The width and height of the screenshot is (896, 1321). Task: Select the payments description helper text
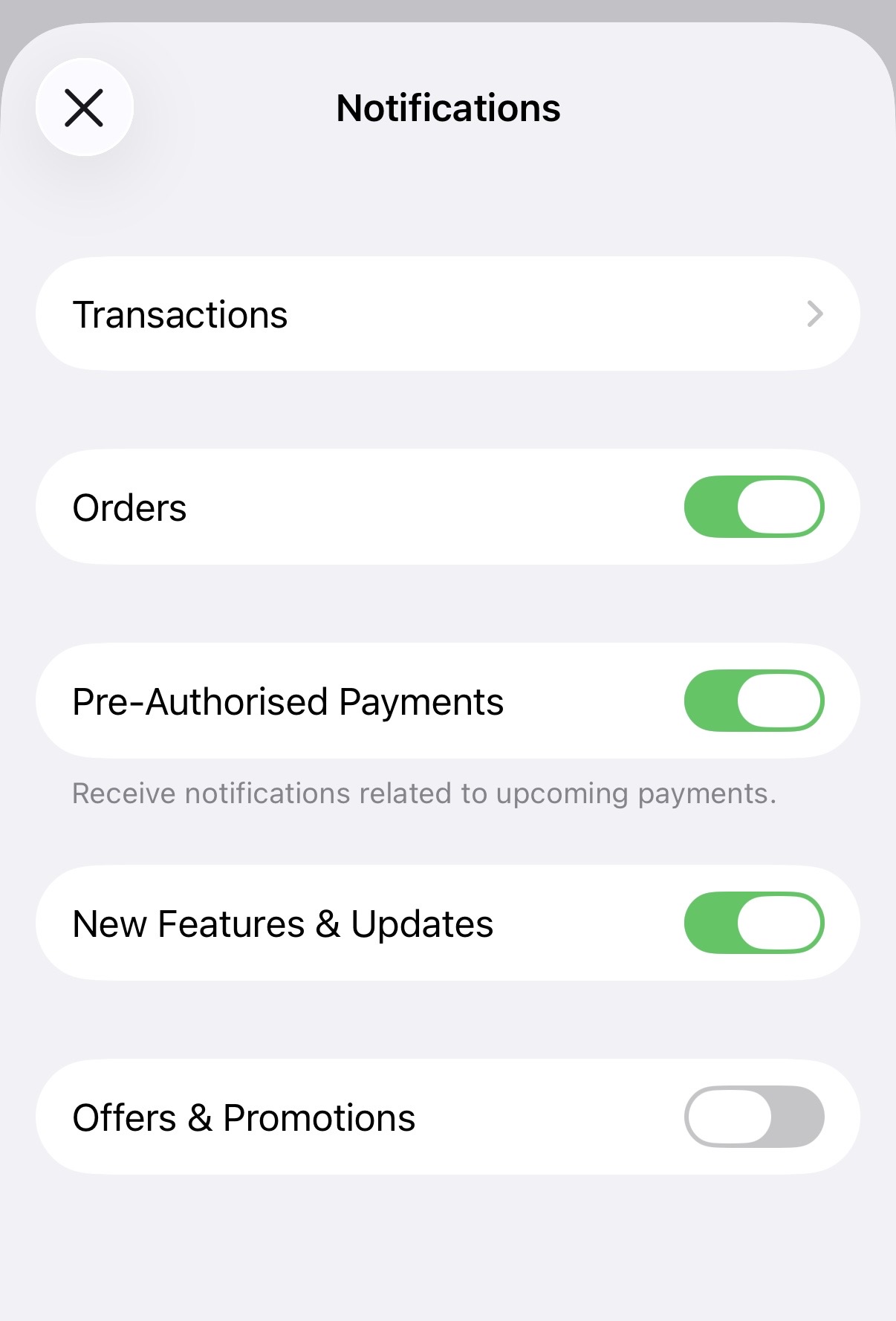coord(423,793)
